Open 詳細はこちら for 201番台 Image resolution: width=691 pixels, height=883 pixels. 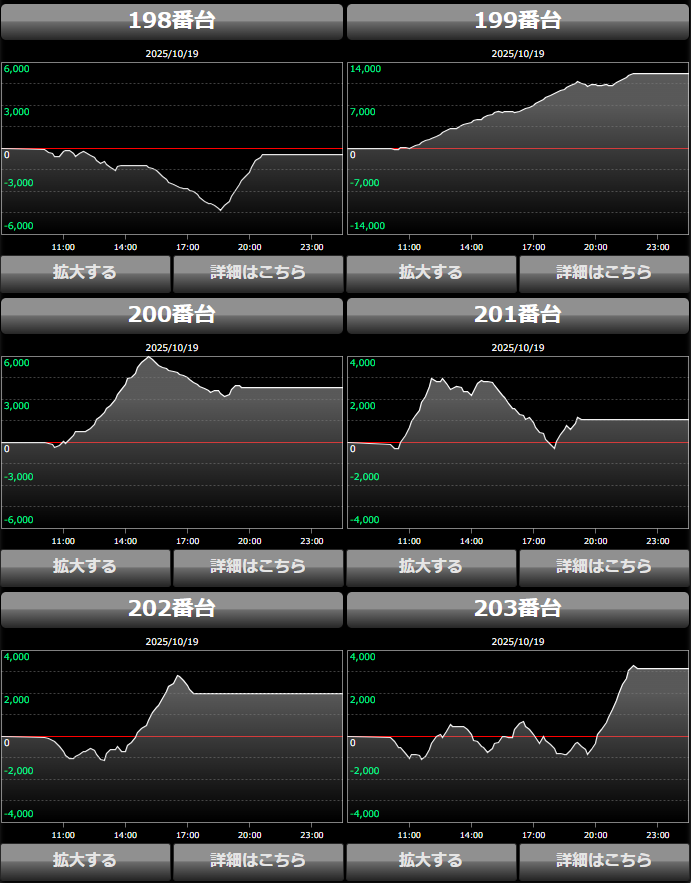click(604, 566)
